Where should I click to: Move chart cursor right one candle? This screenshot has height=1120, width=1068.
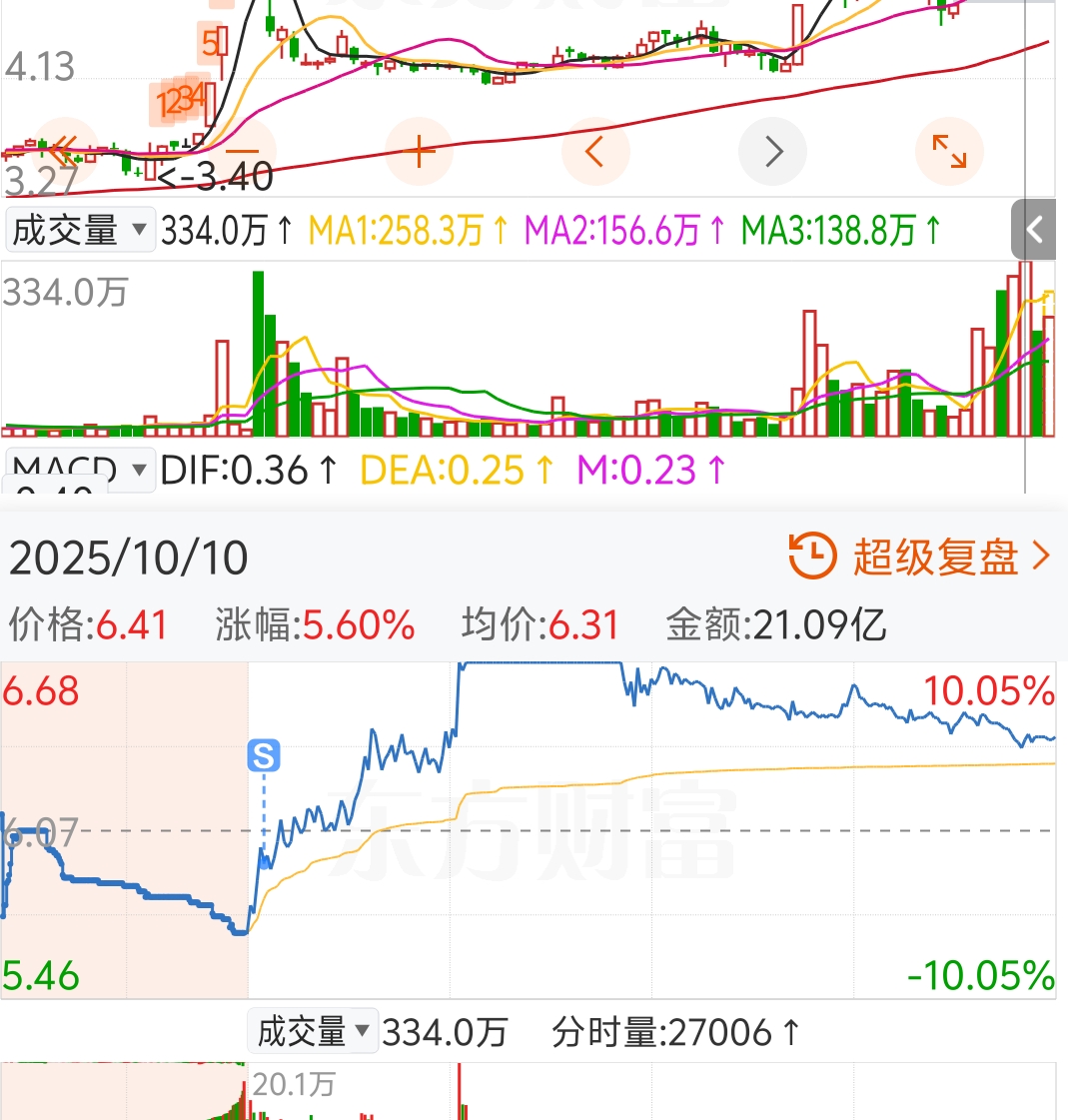[x=772, y=152]
